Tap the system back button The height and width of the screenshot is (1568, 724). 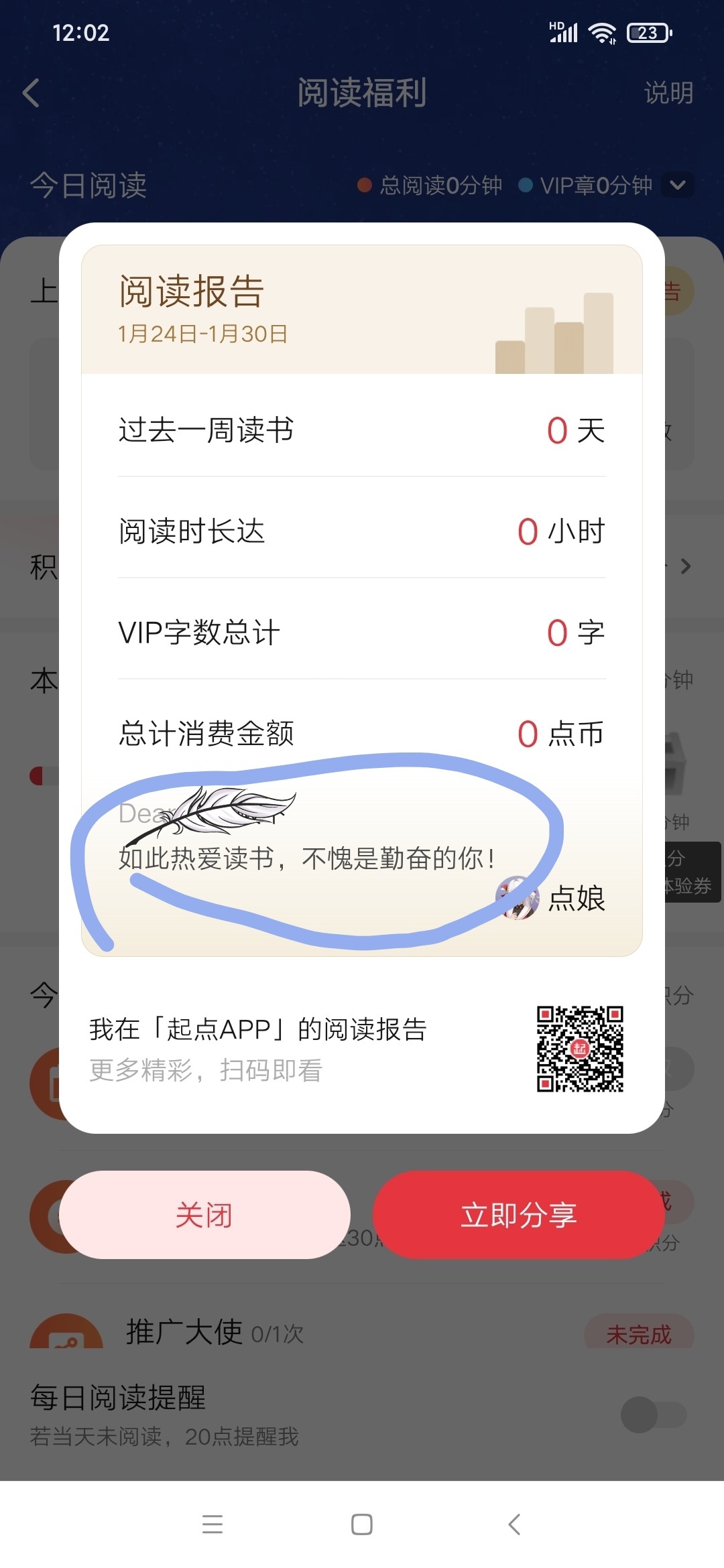pyautogui.click(x=514, y=1524)
